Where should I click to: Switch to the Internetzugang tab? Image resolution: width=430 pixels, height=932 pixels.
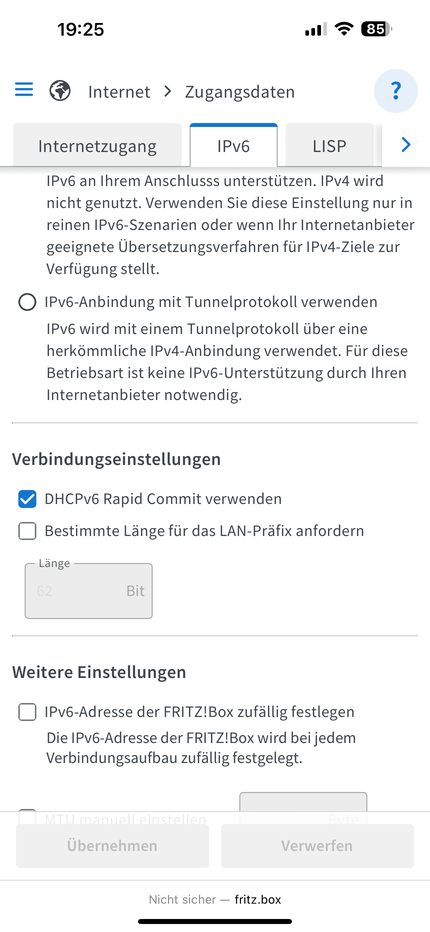(97, 146)
